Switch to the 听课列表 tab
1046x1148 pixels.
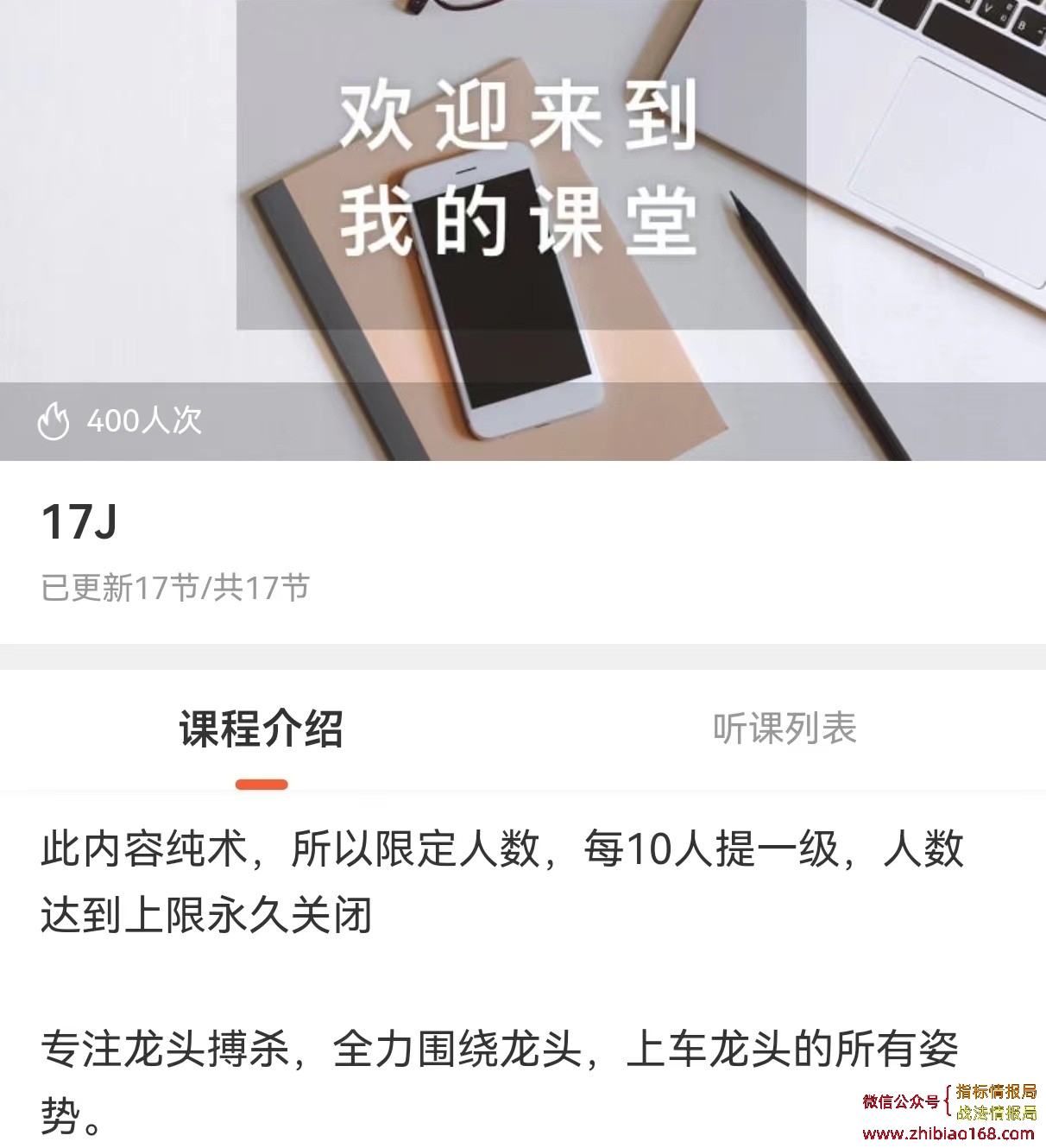click(784, 729)
